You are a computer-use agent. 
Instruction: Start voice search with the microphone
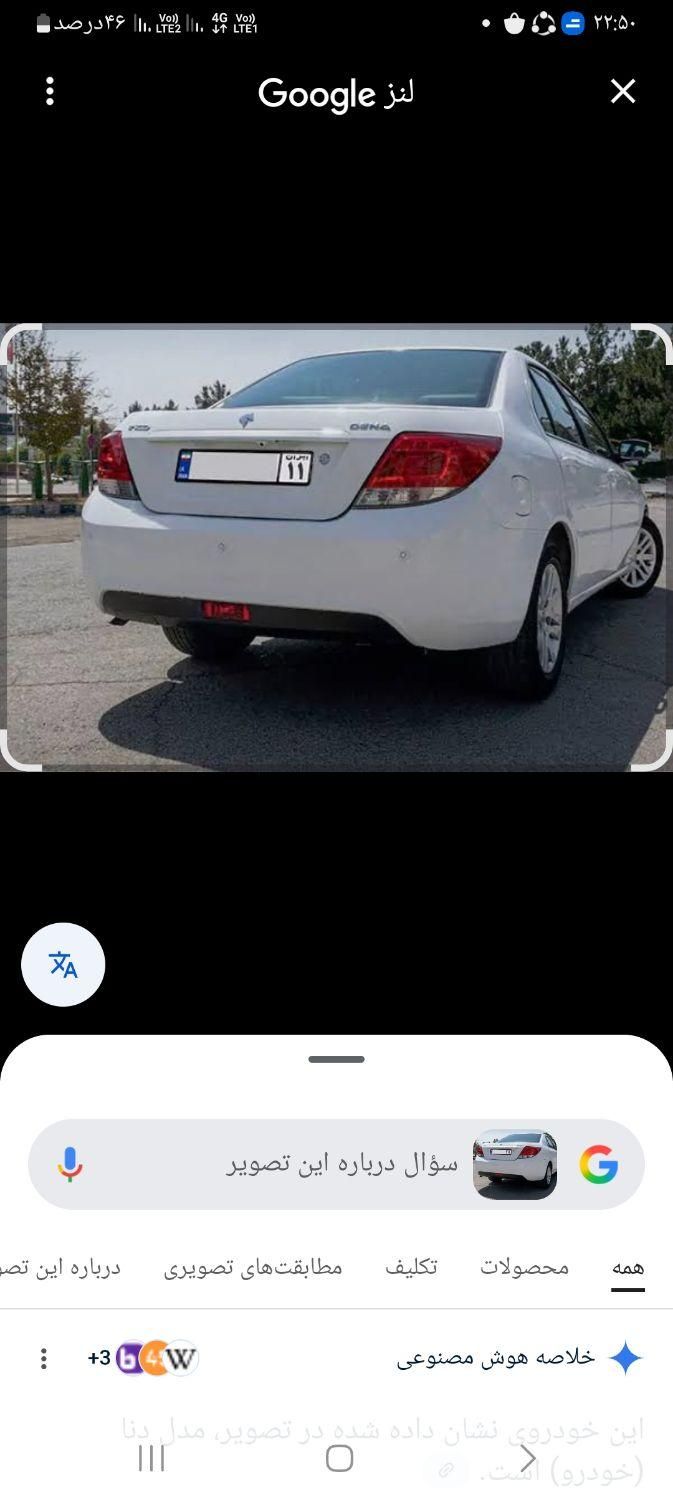pos(70,1164)
